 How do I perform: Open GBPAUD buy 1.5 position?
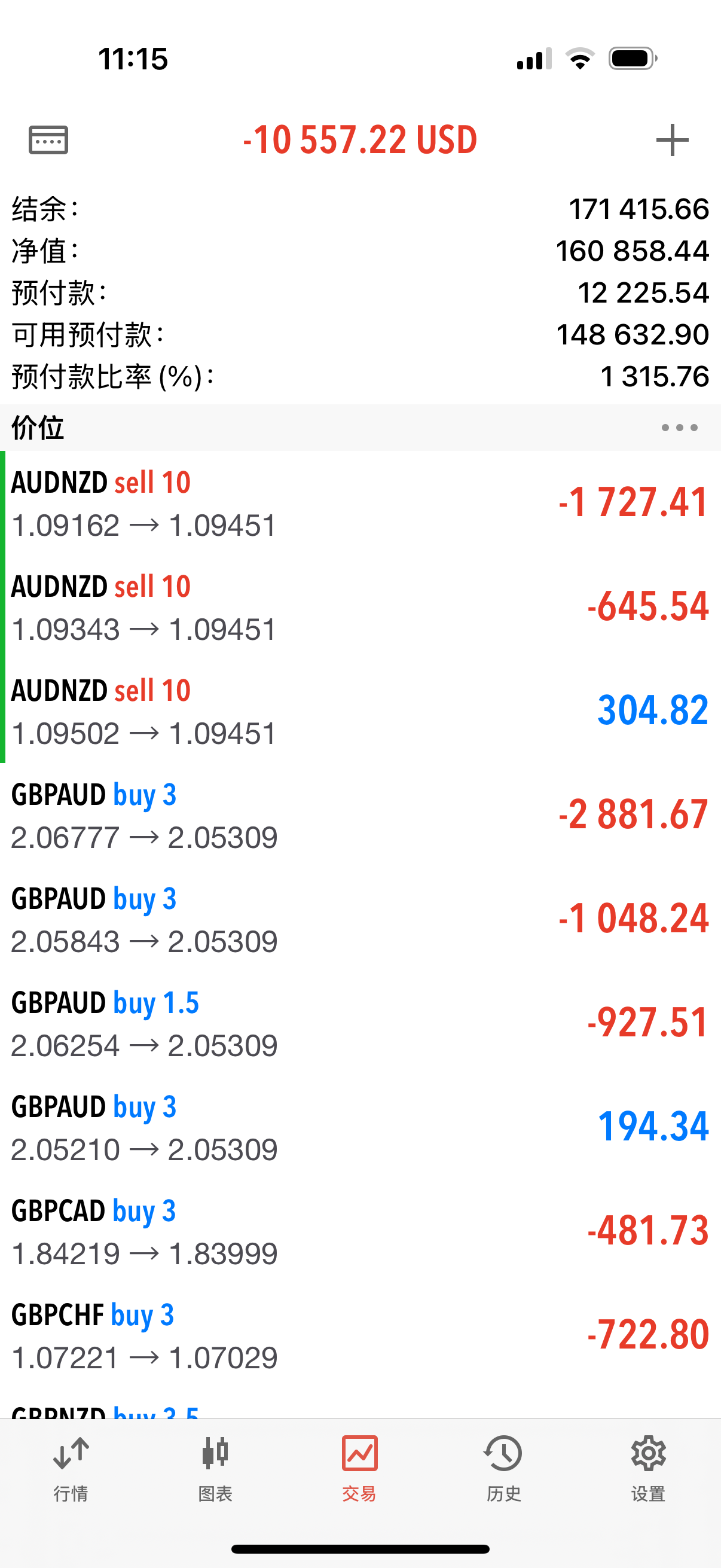pyautogui.click(x=360, y=1023)
